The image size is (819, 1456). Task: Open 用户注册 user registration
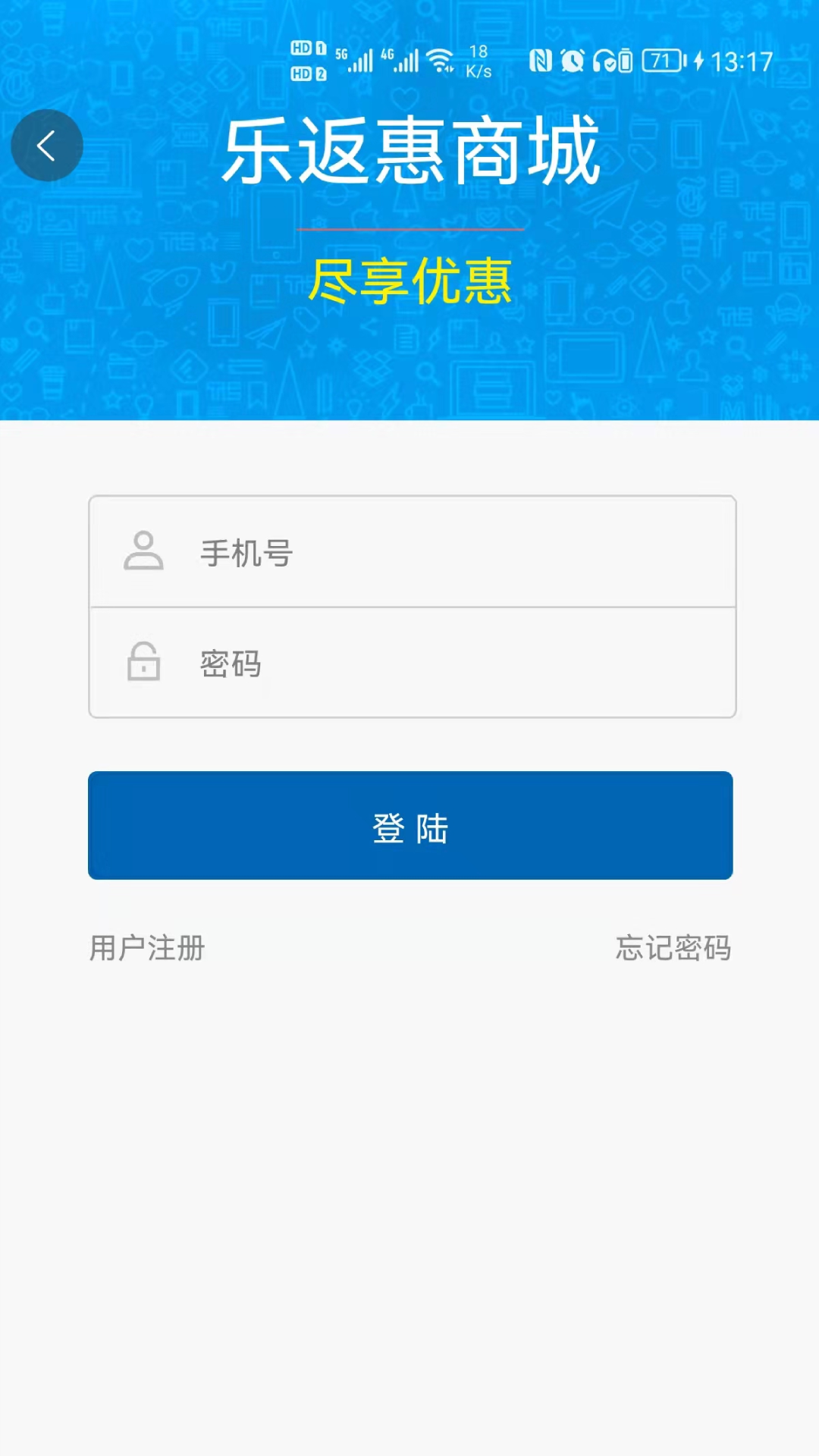click(x=147, y=948)
